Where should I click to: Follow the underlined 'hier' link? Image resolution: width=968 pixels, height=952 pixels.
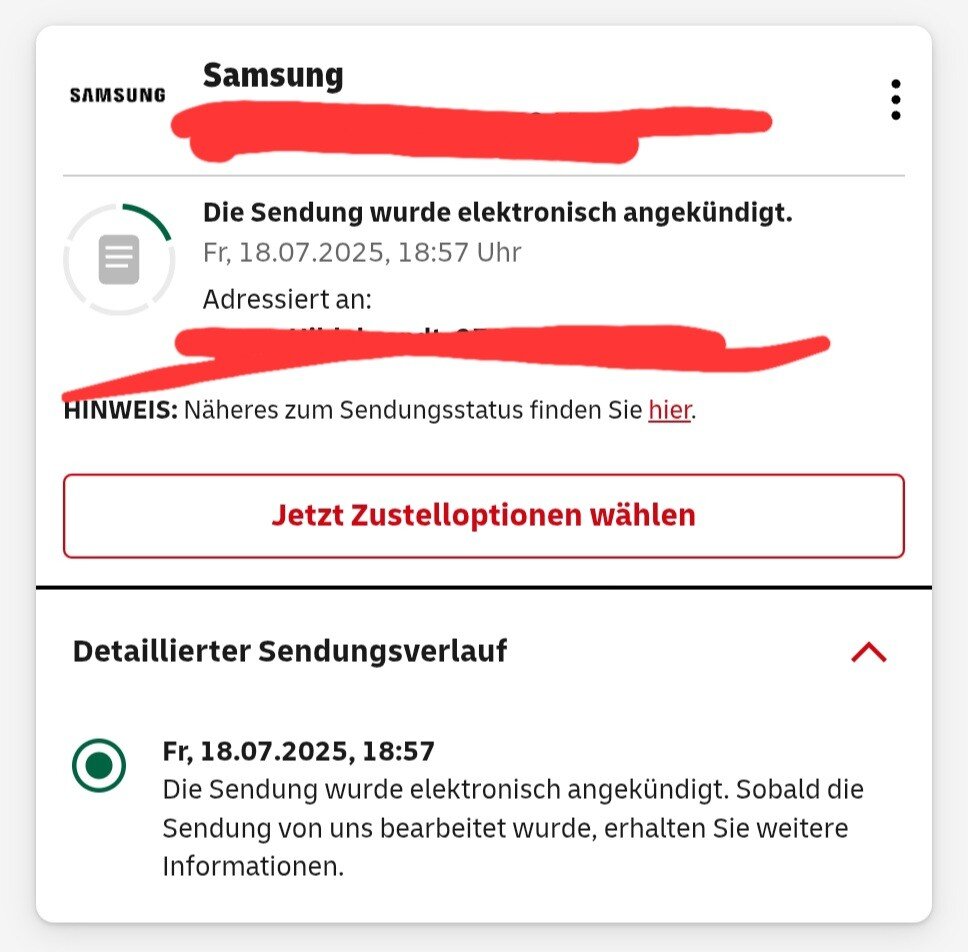click(669, 410)
